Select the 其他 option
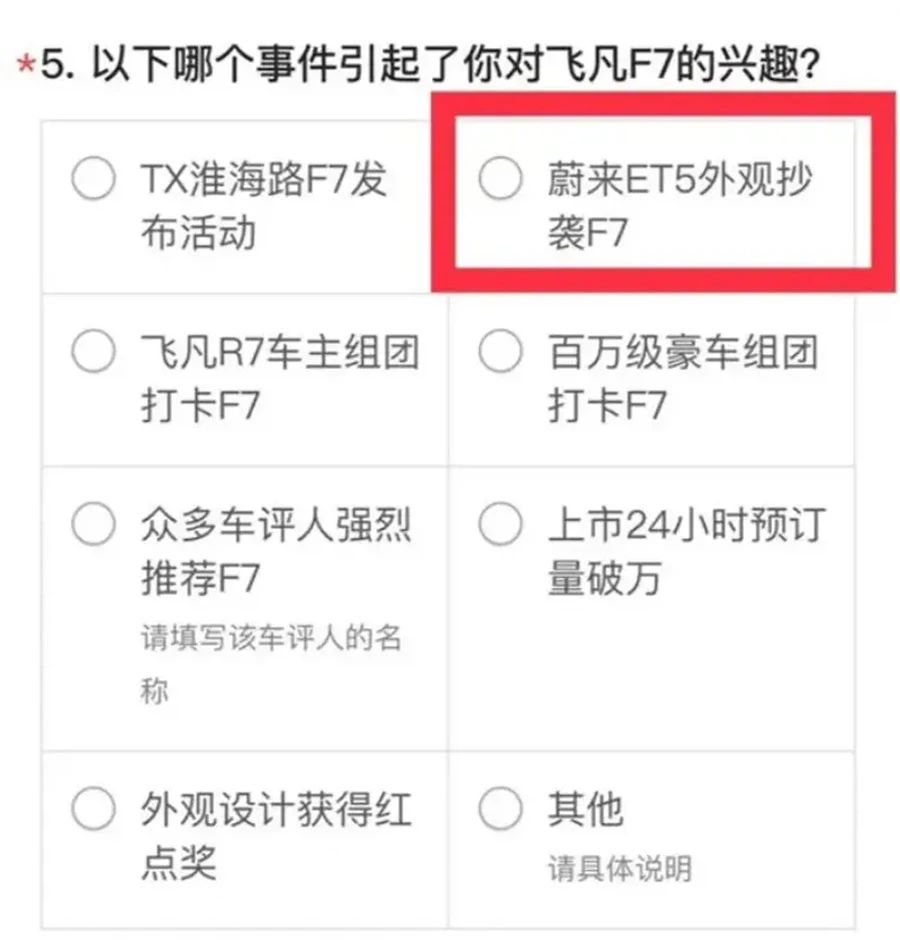Screen dimensions: 900x940 pos(500,809)
